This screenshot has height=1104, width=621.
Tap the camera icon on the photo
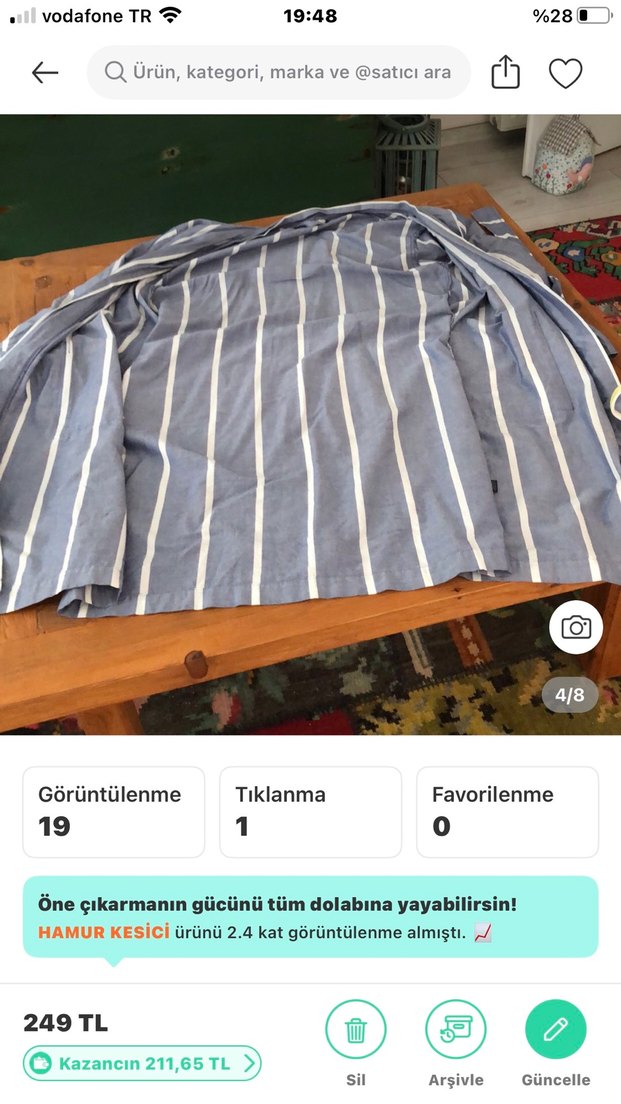576,627
